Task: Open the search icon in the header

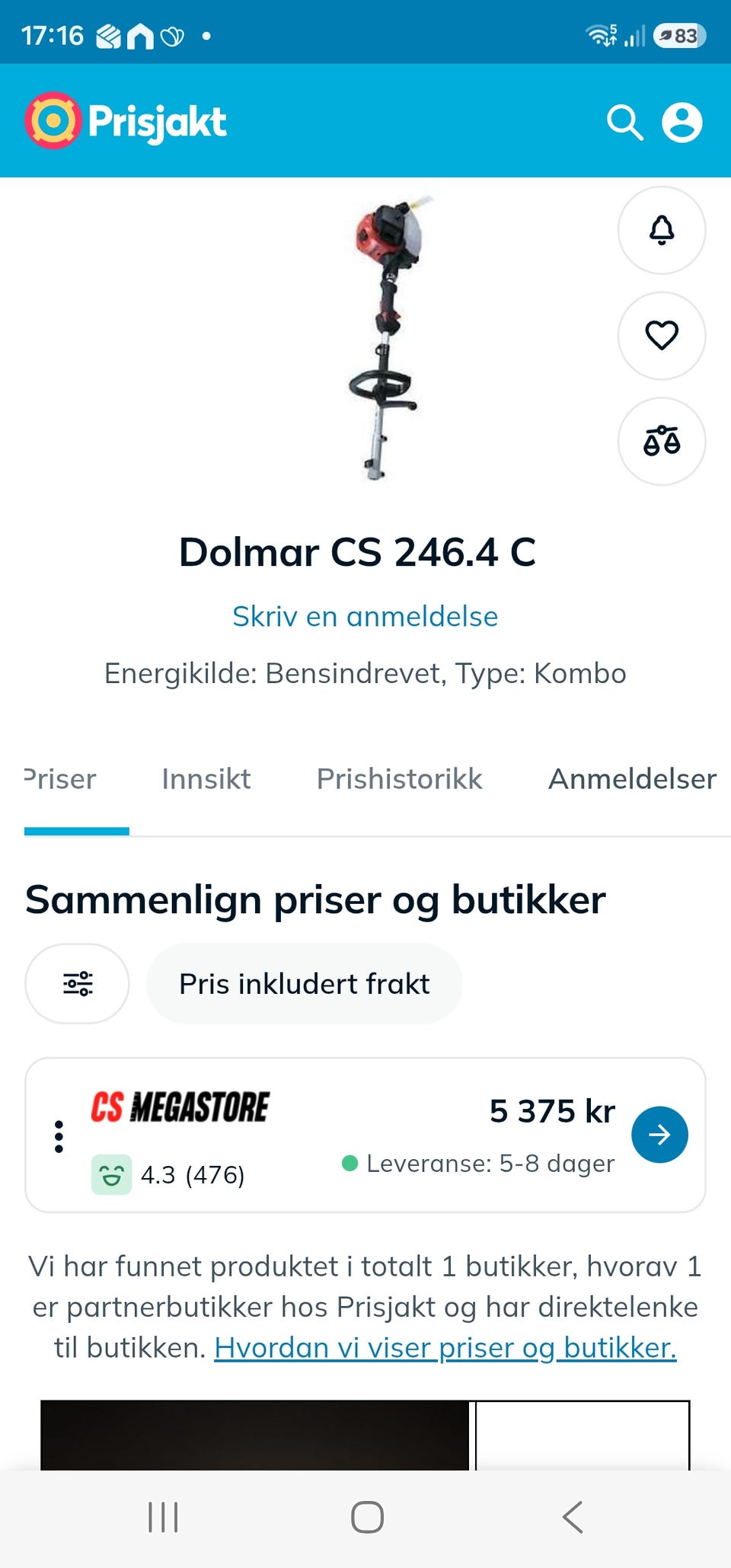Action: click(x=624, y=123)
